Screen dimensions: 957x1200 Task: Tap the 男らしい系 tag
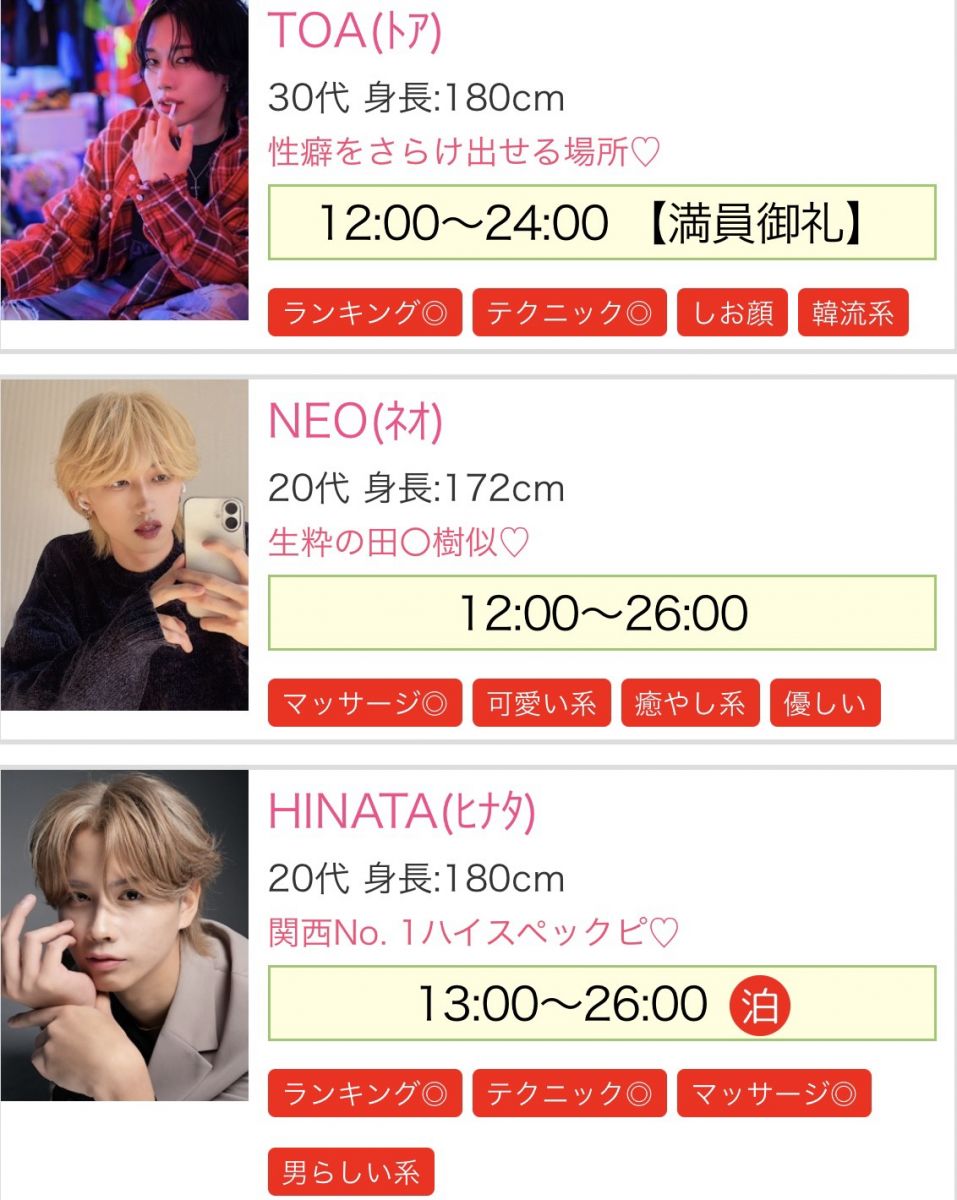351,1172
